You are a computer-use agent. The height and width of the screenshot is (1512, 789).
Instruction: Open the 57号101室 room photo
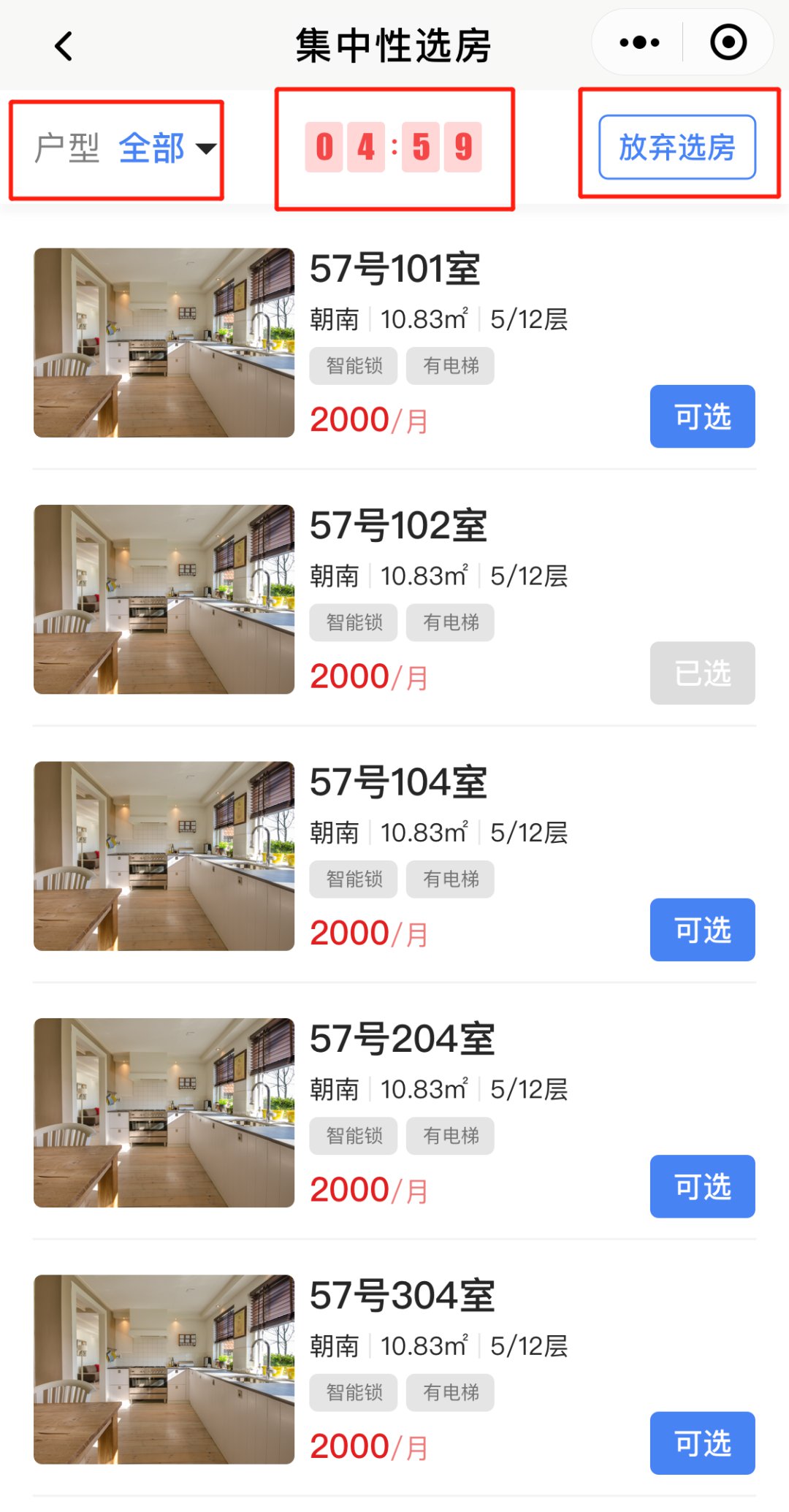(164, 343)
